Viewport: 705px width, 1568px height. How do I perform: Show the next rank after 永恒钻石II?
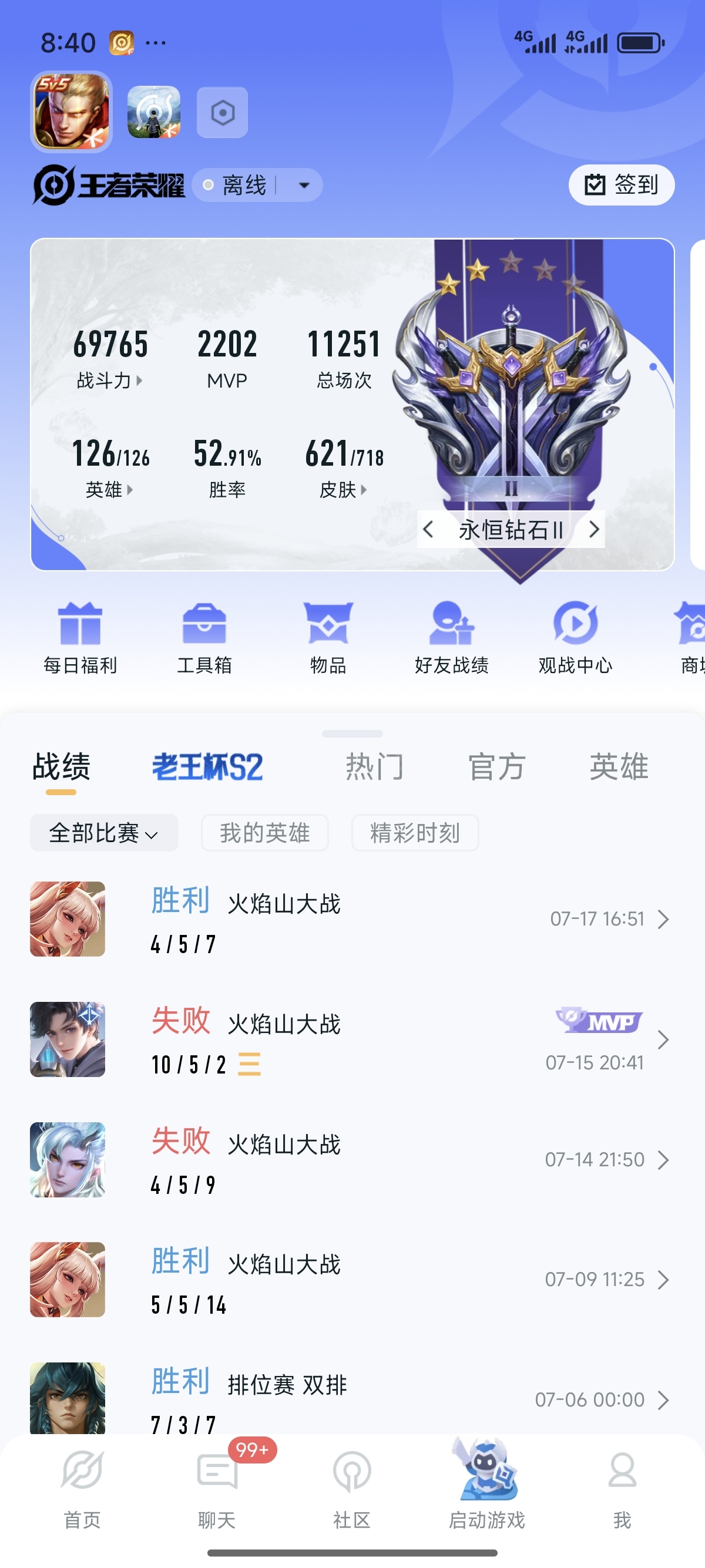tap(593, 530)
